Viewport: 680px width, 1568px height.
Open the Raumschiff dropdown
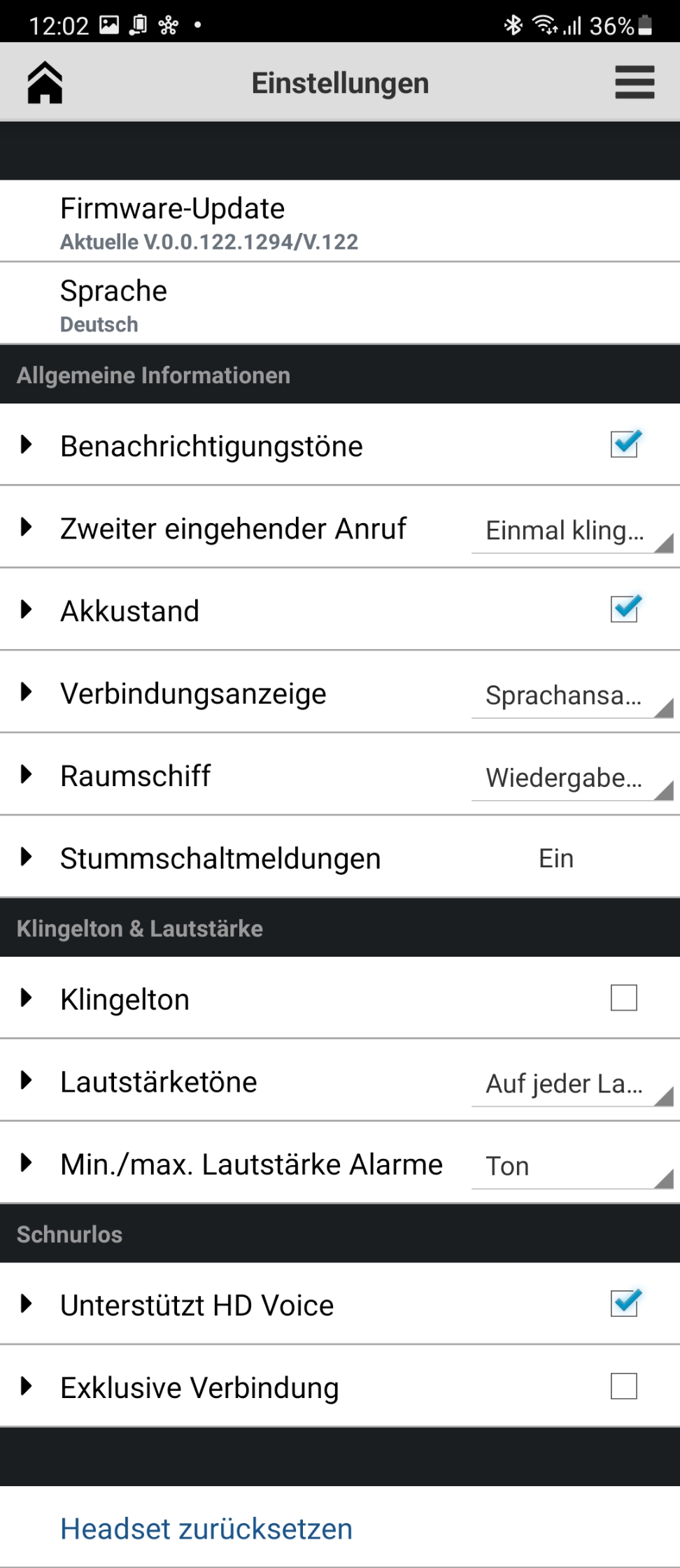tap(571, 778)
